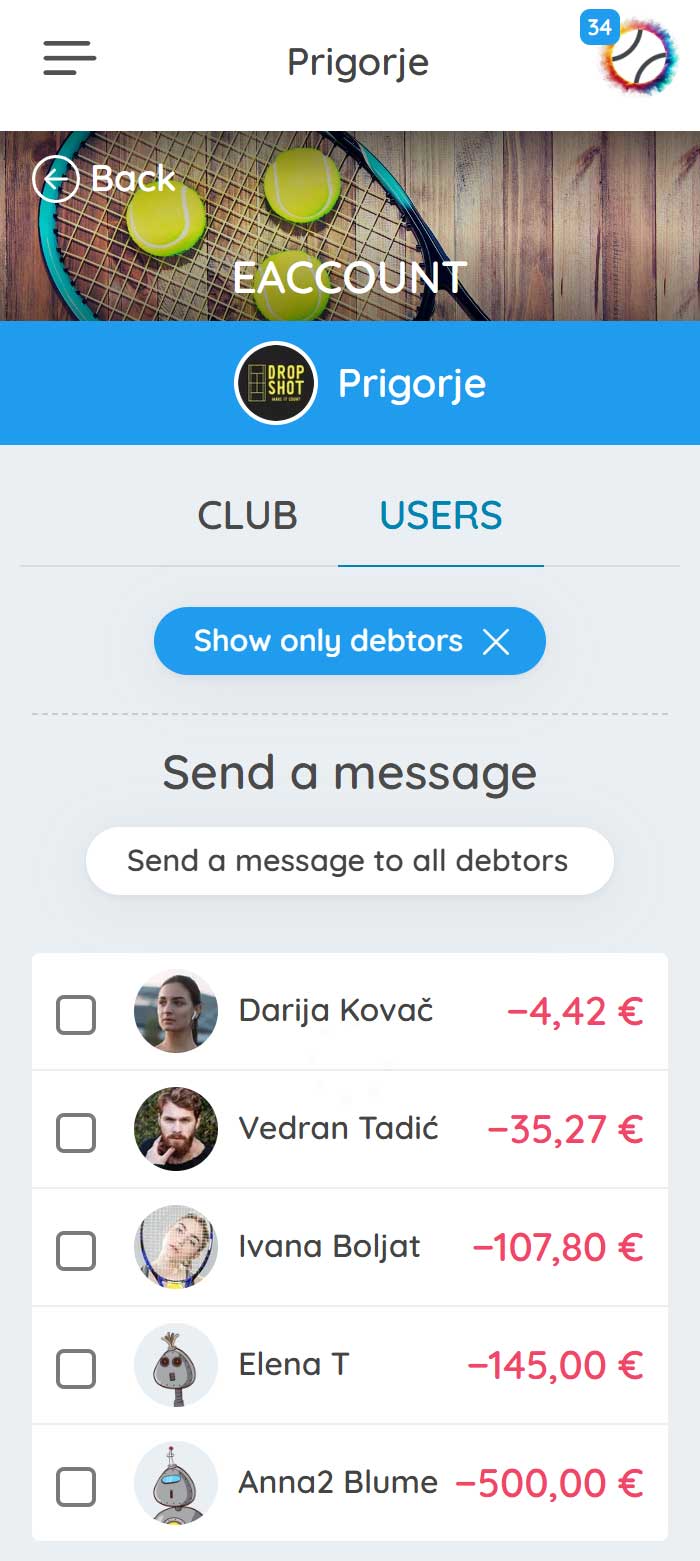This screenshot has width=700, height=1561.
Task: Switch to the CLUB tab
Action: (x=247, y=516)
